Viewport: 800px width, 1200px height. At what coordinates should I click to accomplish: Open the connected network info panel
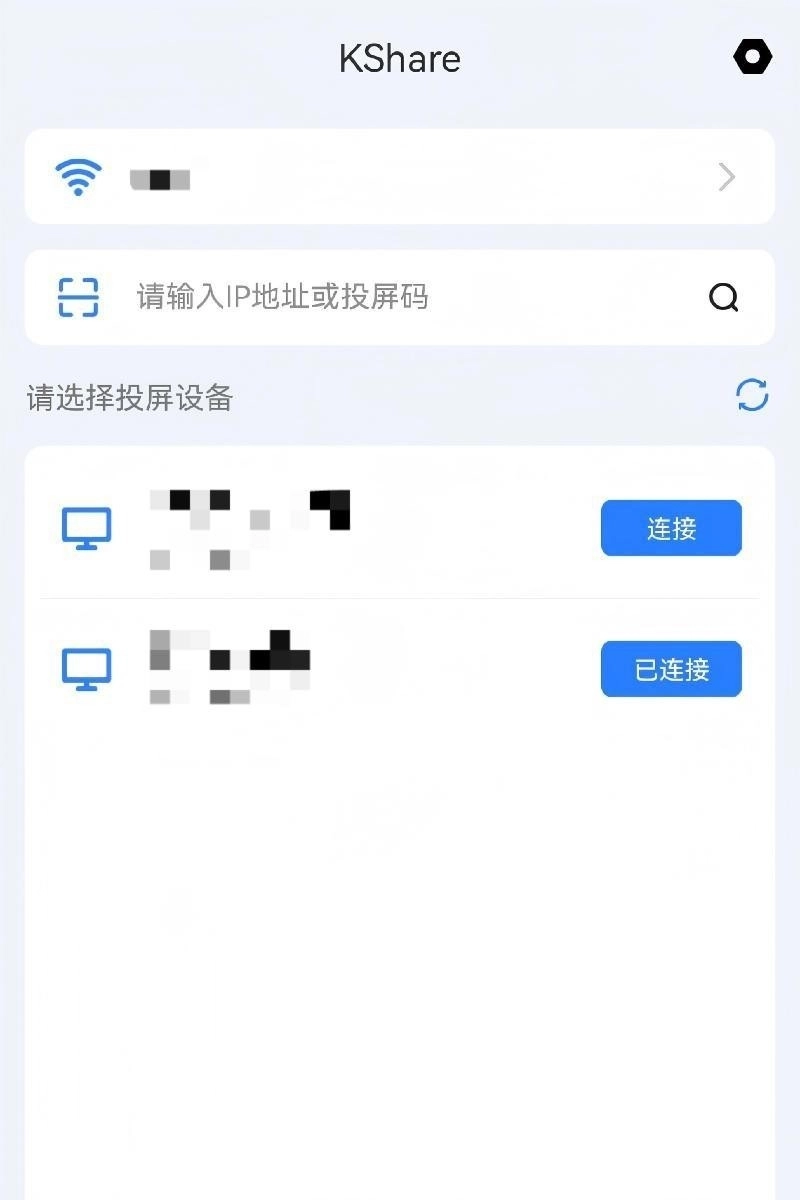point(400,177)
